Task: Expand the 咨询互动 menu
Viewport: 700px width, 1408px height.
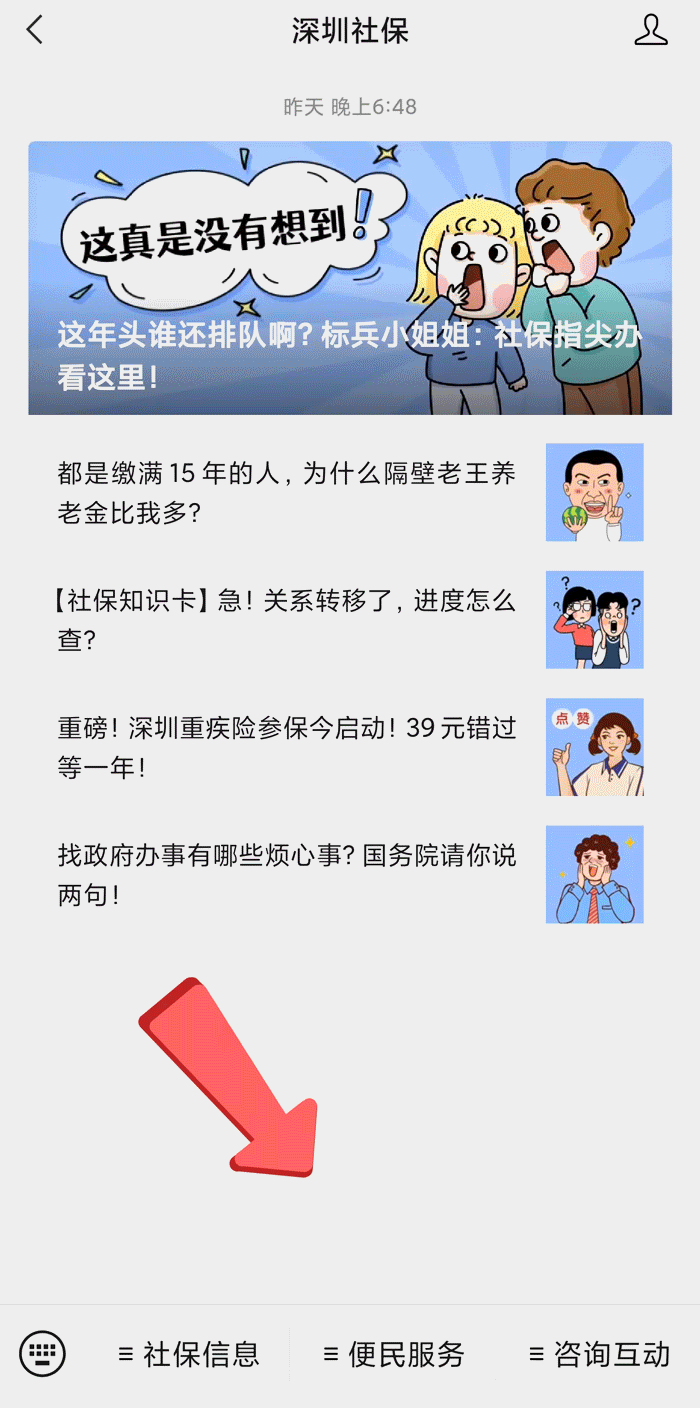Action: (x=599, y=1355)
